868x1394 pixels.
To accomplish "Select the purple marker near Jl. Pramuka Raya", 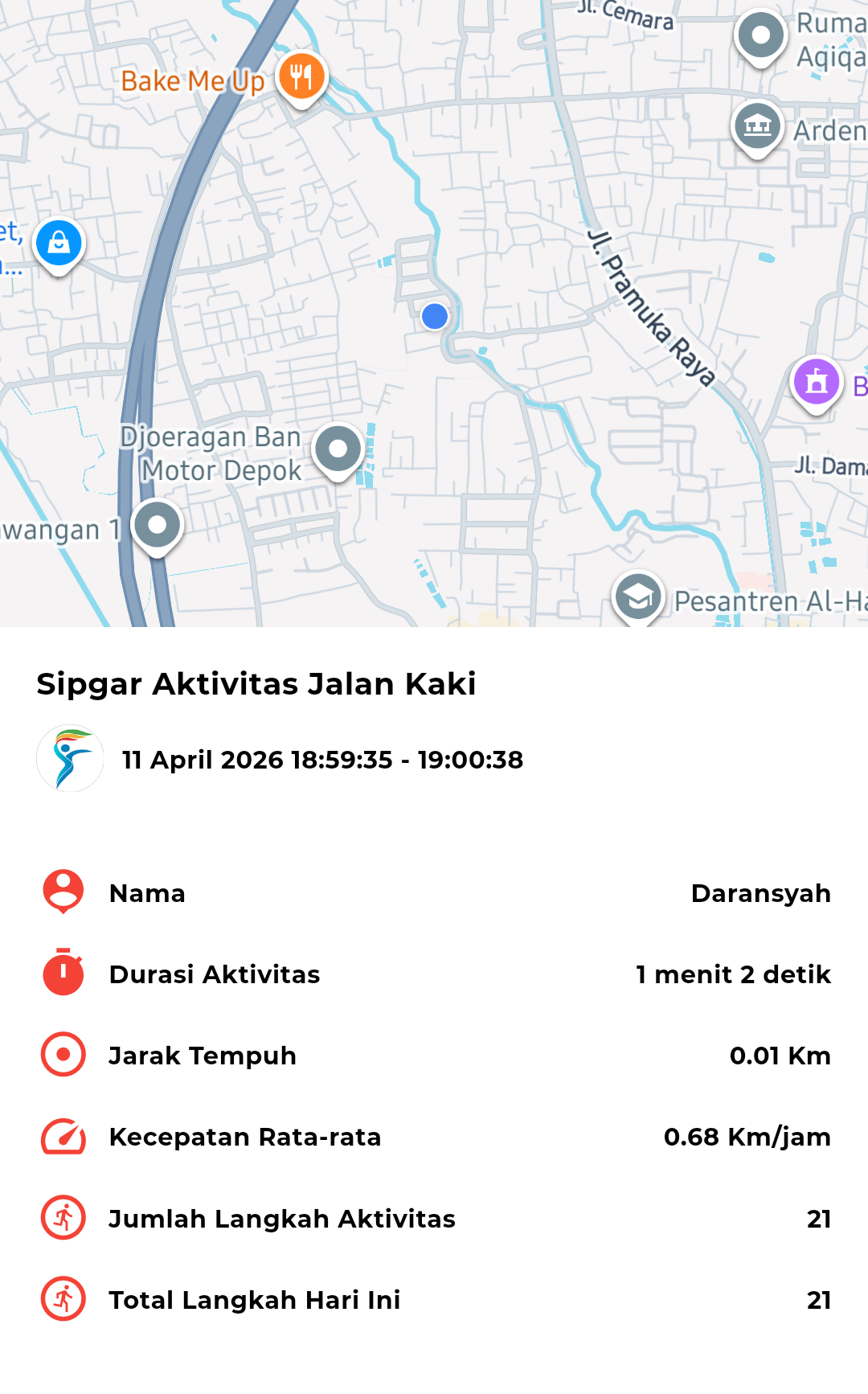I will point(817,382).
